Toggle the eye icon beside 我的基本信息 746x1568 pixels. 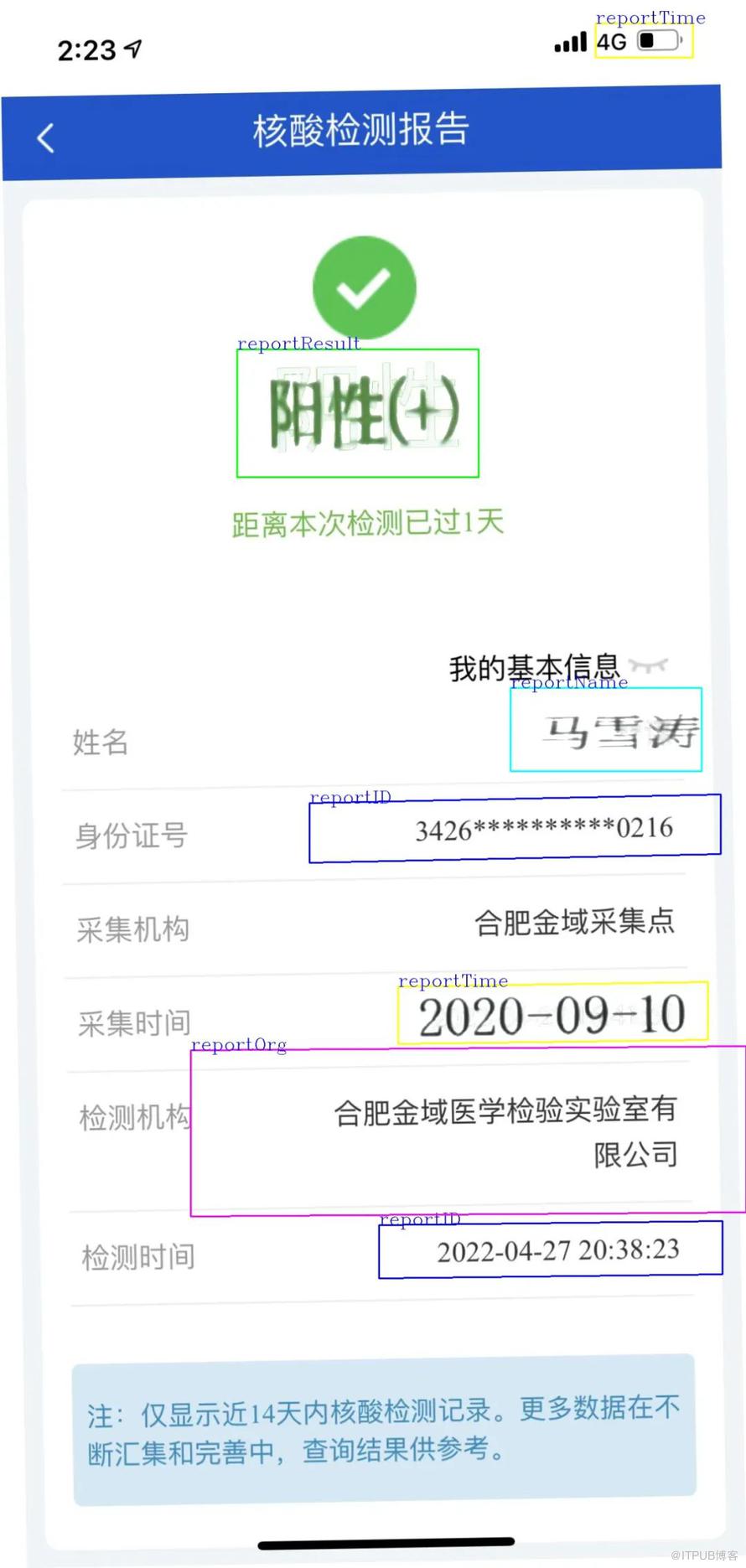pyautogui.click(x=648, y=665)
